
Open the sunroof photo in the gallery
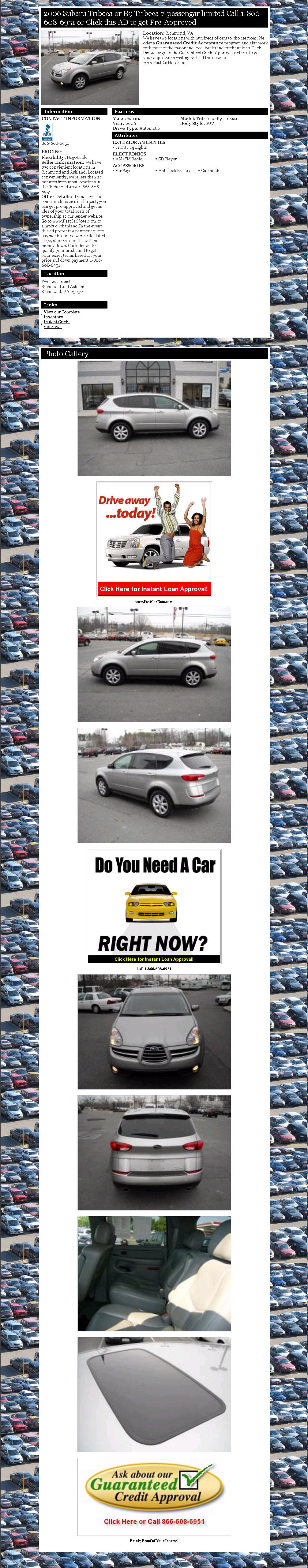tap(154, 1394)
